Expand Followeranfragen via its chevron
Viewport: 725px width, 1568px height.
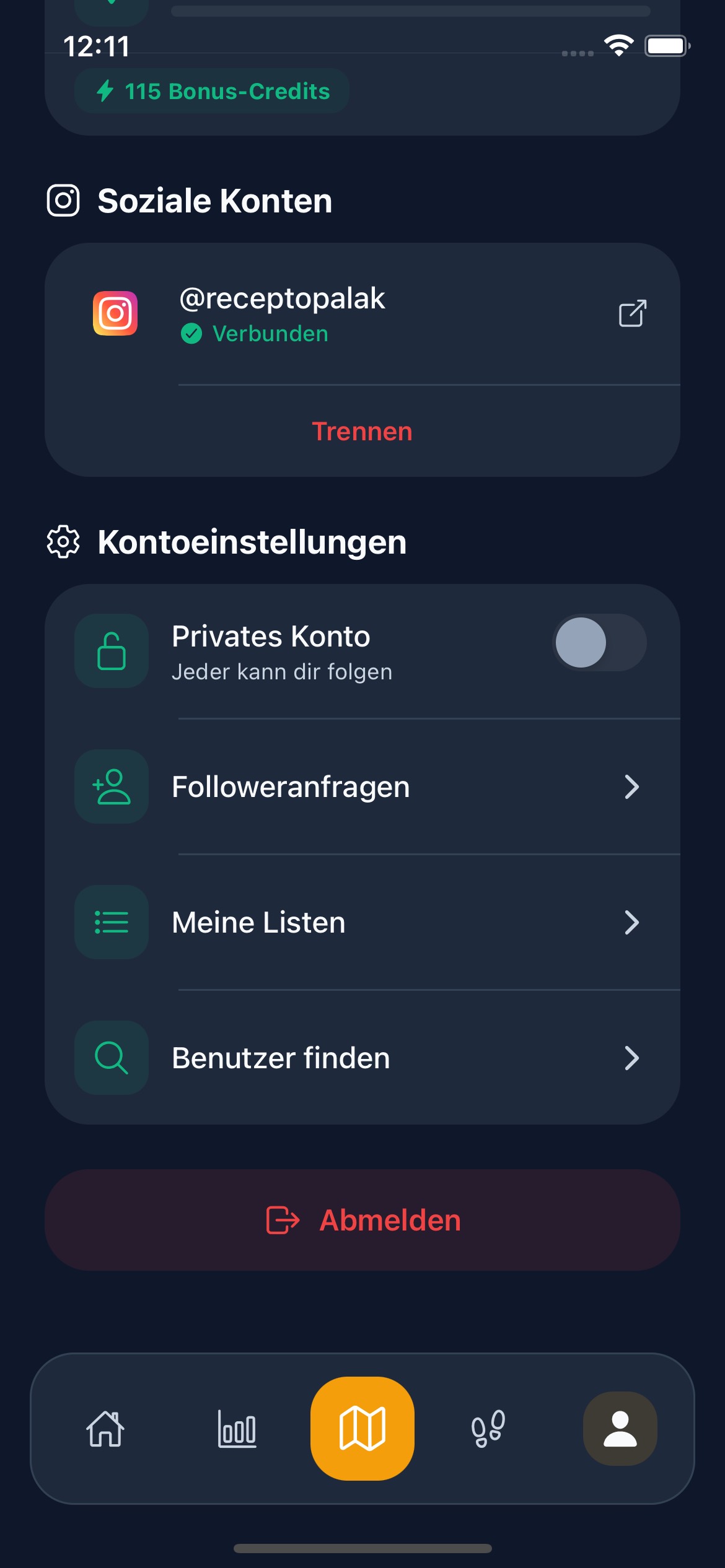(x=632, y=787)
